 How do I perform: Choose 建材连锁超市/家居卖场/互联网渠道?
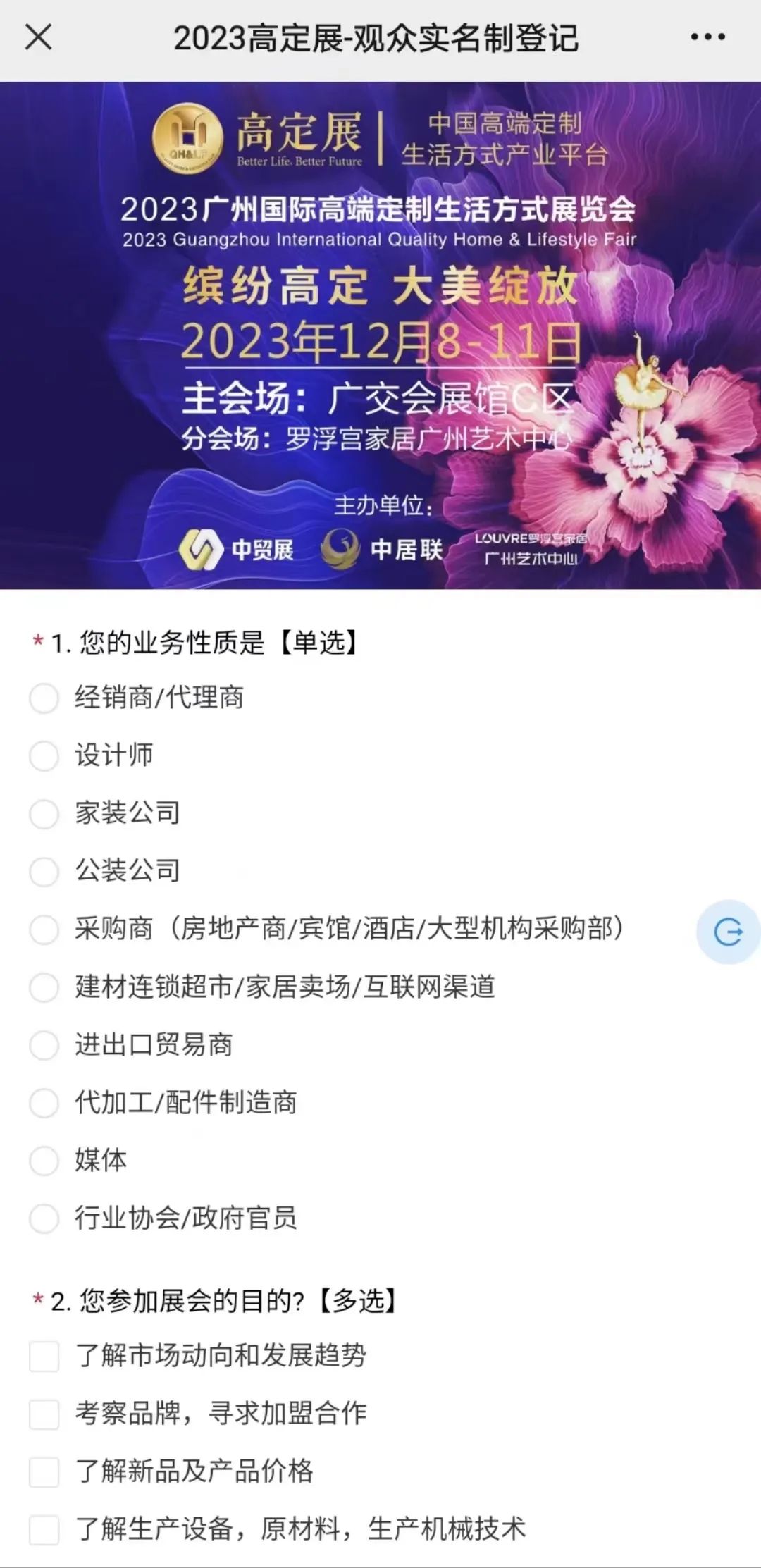coord(44,987)
